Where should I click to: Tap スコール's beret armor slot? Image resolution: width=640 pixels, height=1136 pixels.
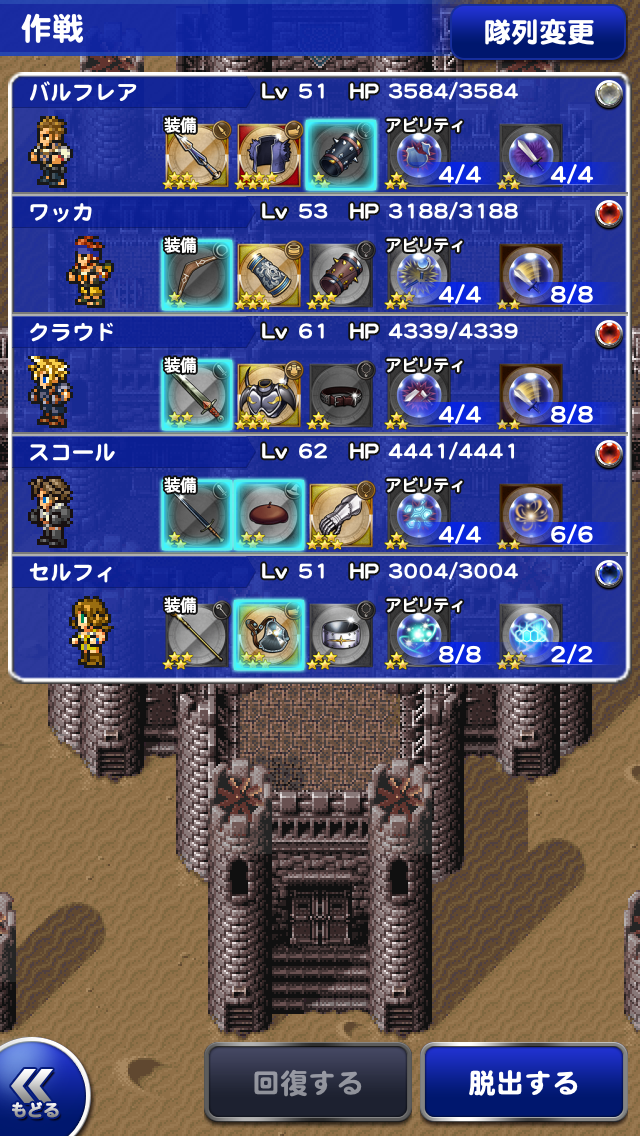[269, 513]
